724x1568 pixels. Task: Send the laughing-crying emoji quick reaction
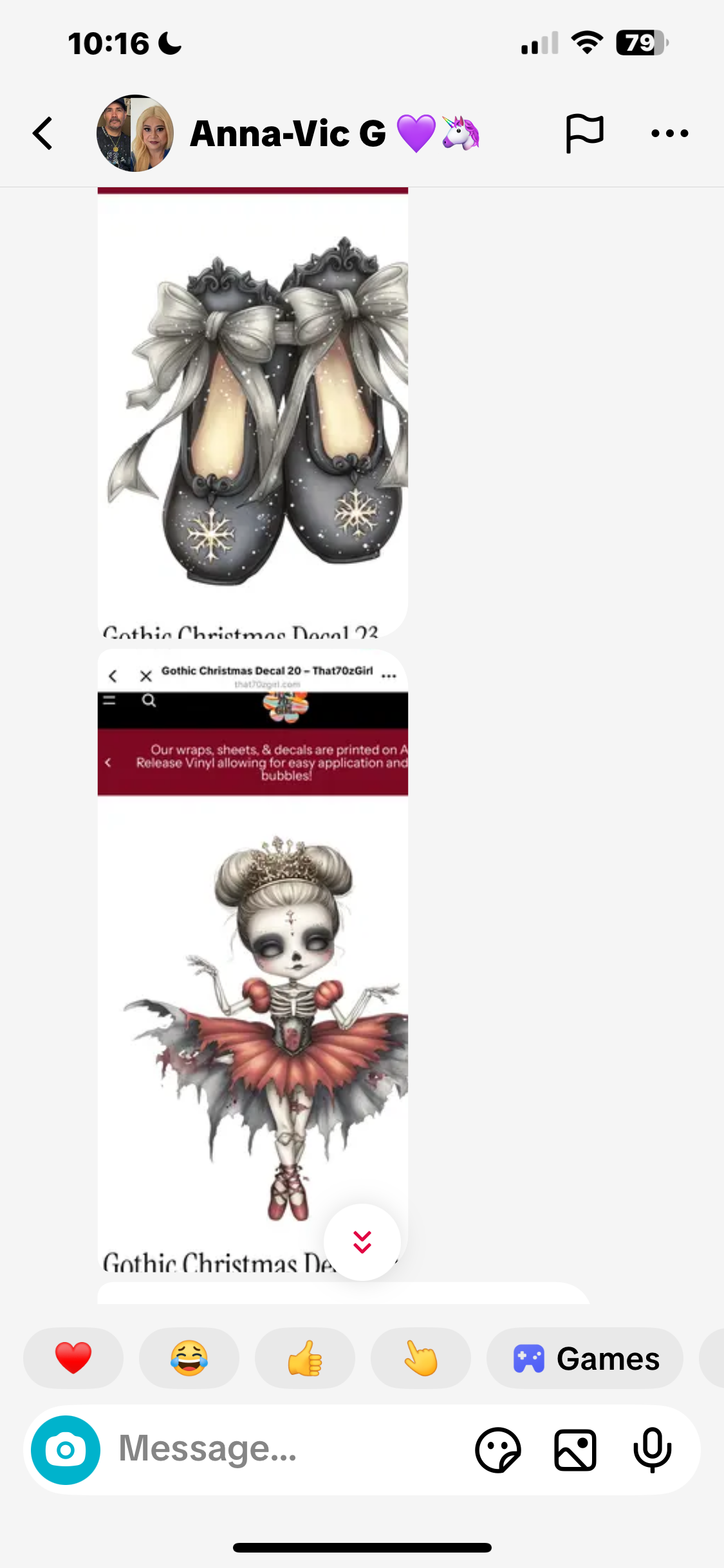tap(189, 1358)
